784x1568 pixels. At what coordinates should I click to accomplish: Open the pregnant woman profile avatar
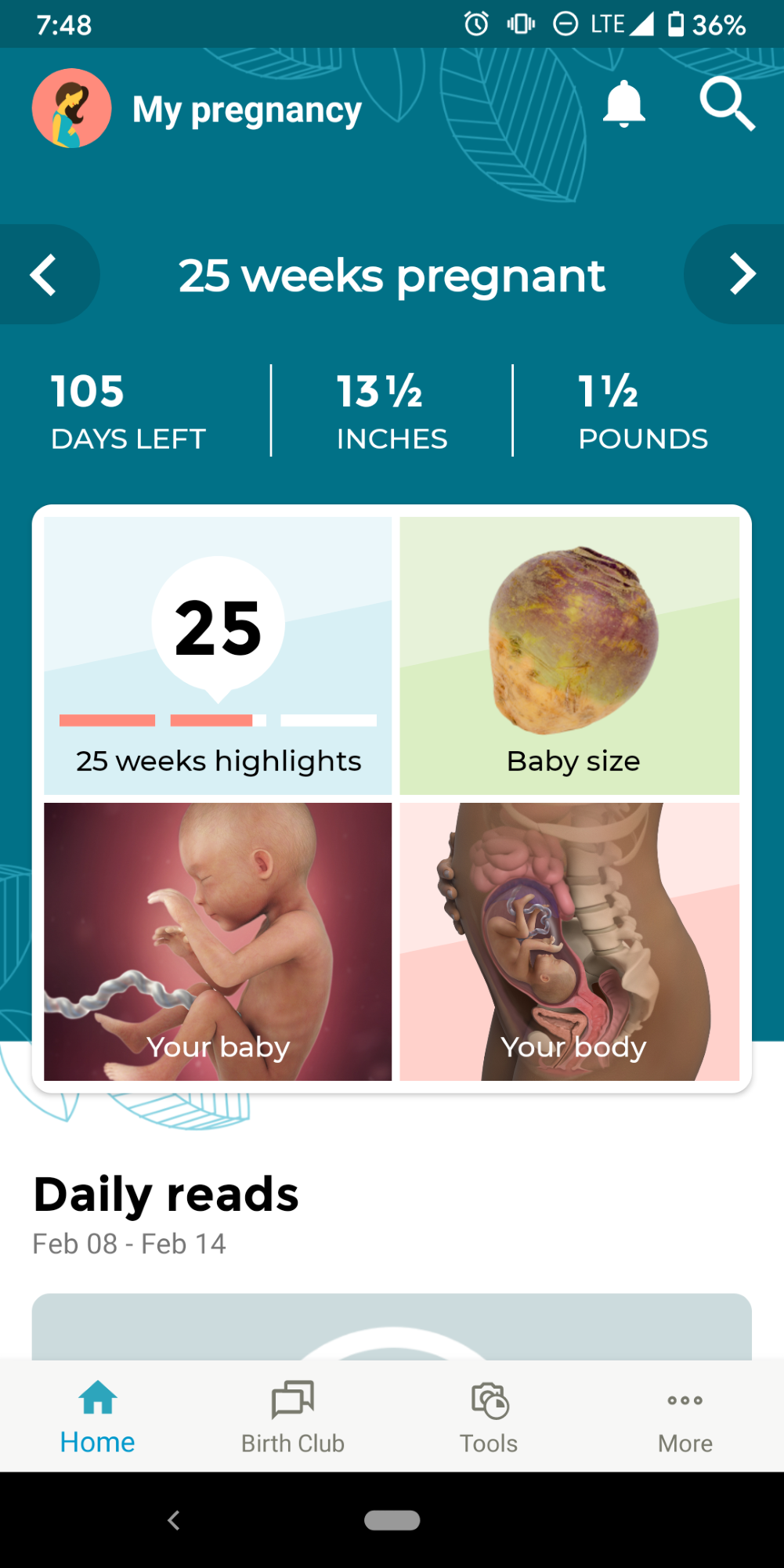click(x=71, y=108)
